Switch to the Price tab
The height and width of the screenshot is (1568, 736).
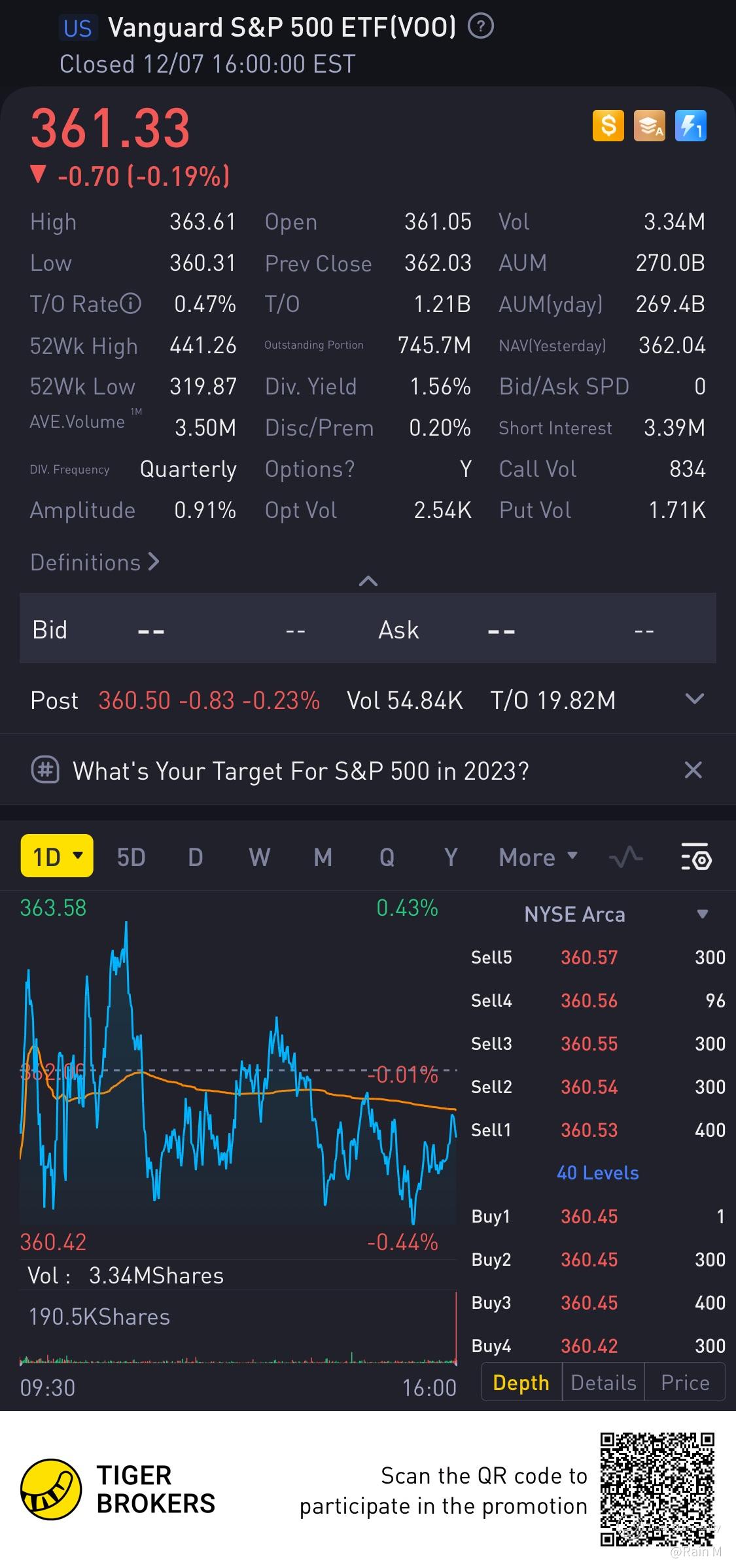tap(685, 1382)
